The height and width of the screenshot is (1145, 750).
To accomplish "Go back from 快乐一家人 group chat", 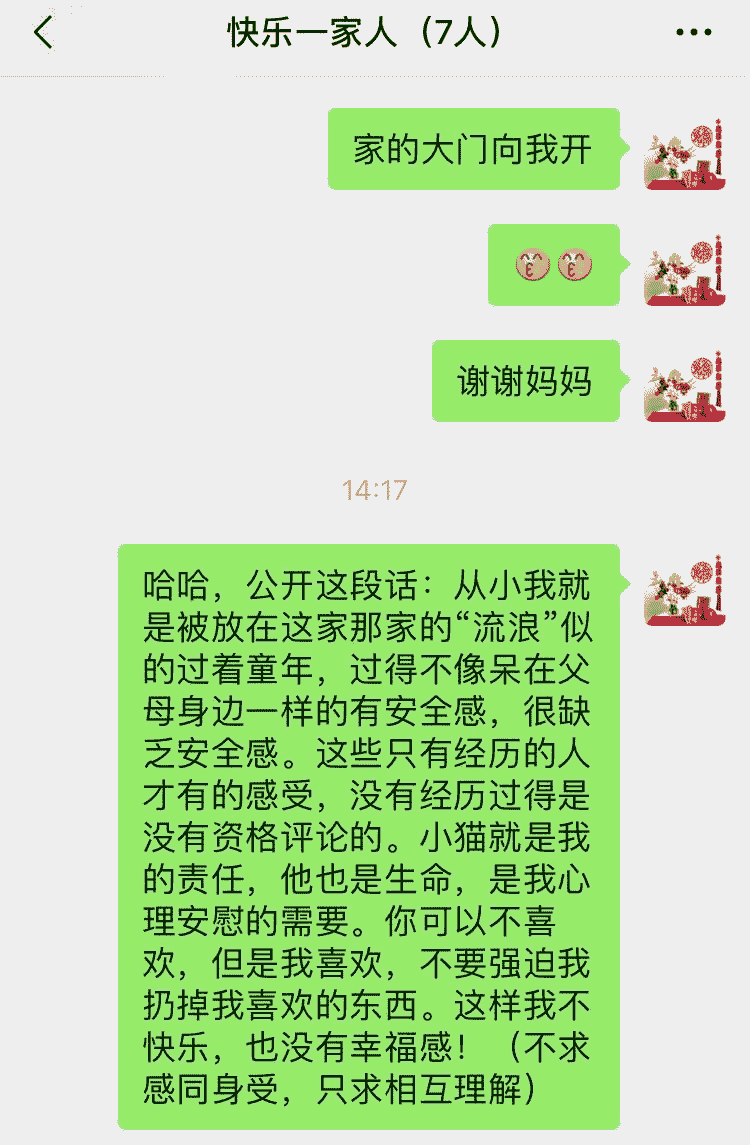I will tap(42, 34).
